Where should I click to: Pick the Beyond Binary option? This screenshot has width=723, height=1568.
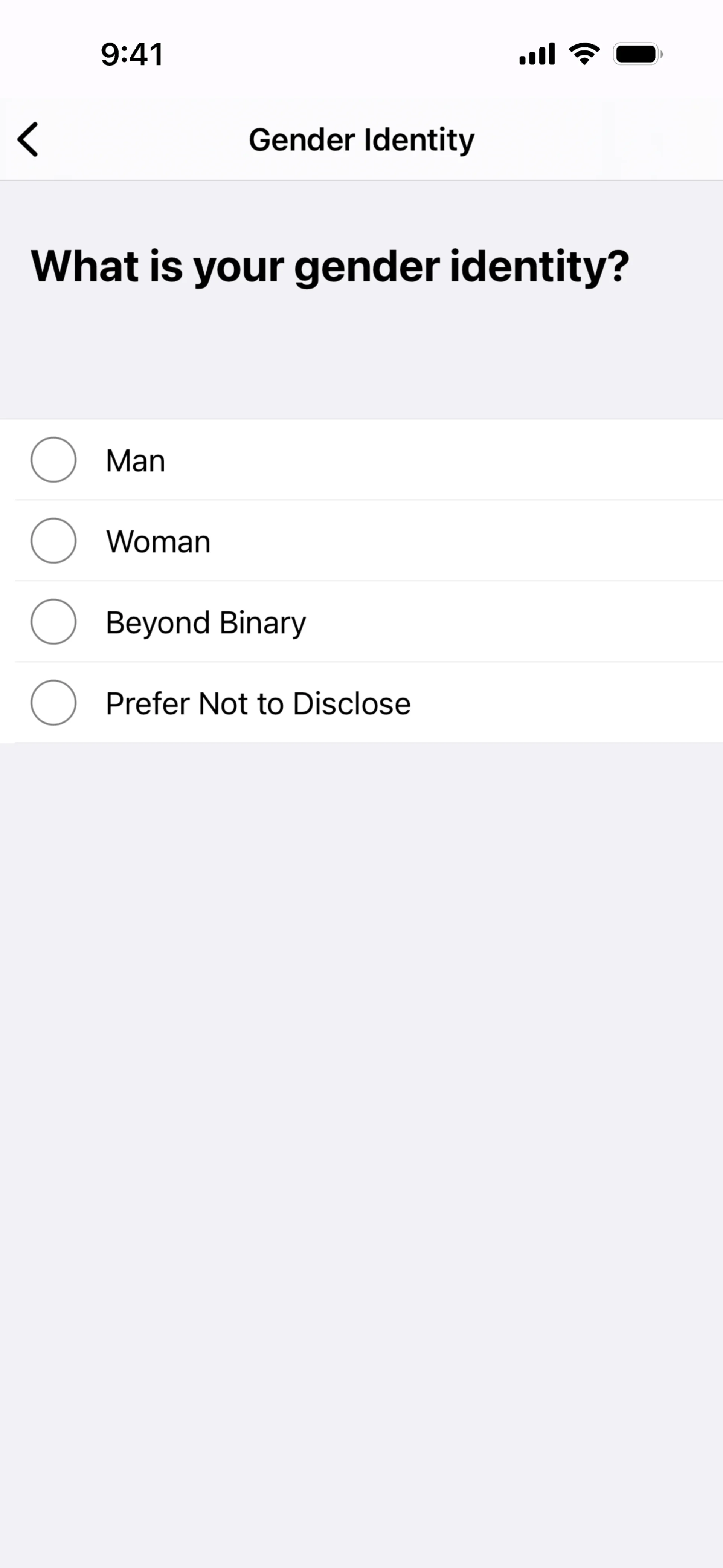tap(53, 622)
